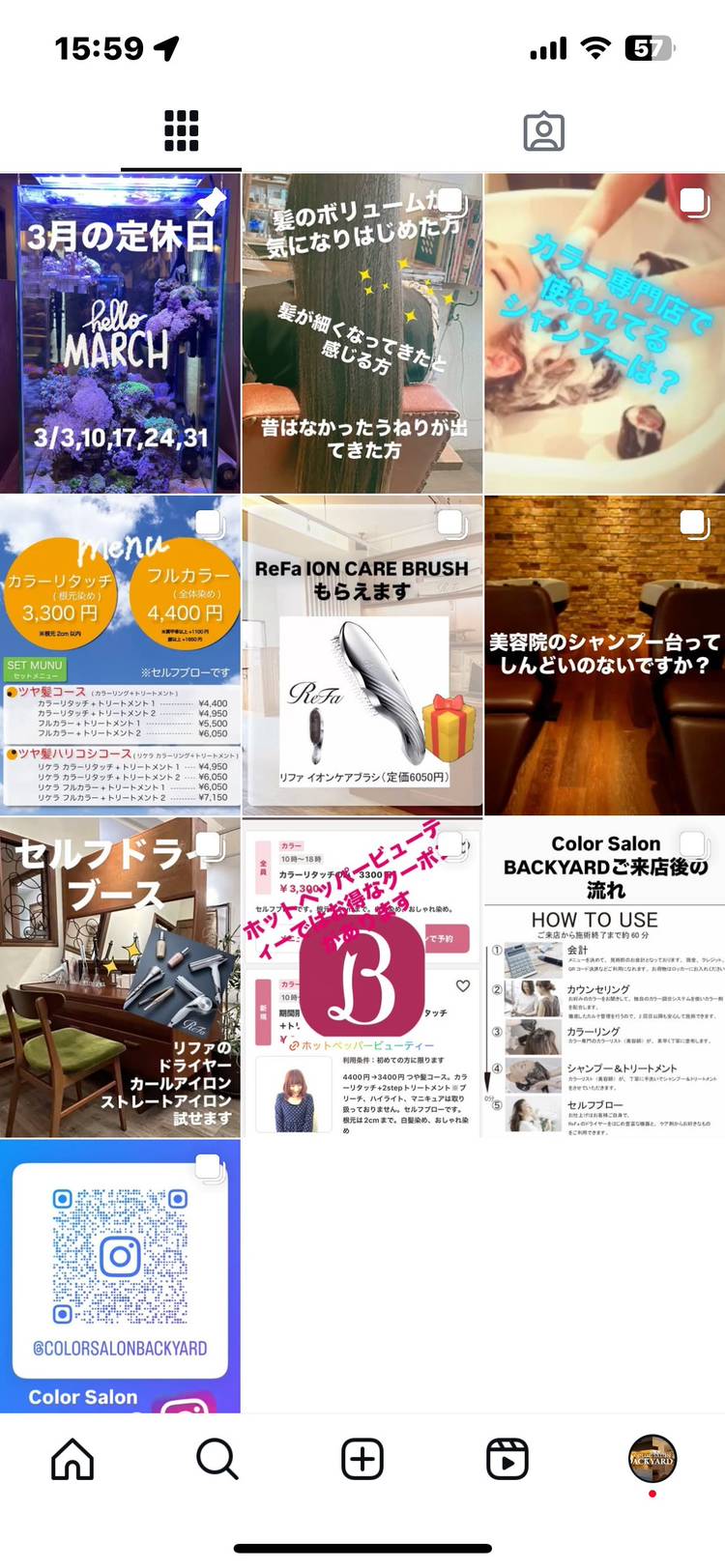Image resolution: width=725 pixels, height=1568 pixels.
Task: Open the pinned March holidays post
Action: pyautogui.click(x=120, y=333)
